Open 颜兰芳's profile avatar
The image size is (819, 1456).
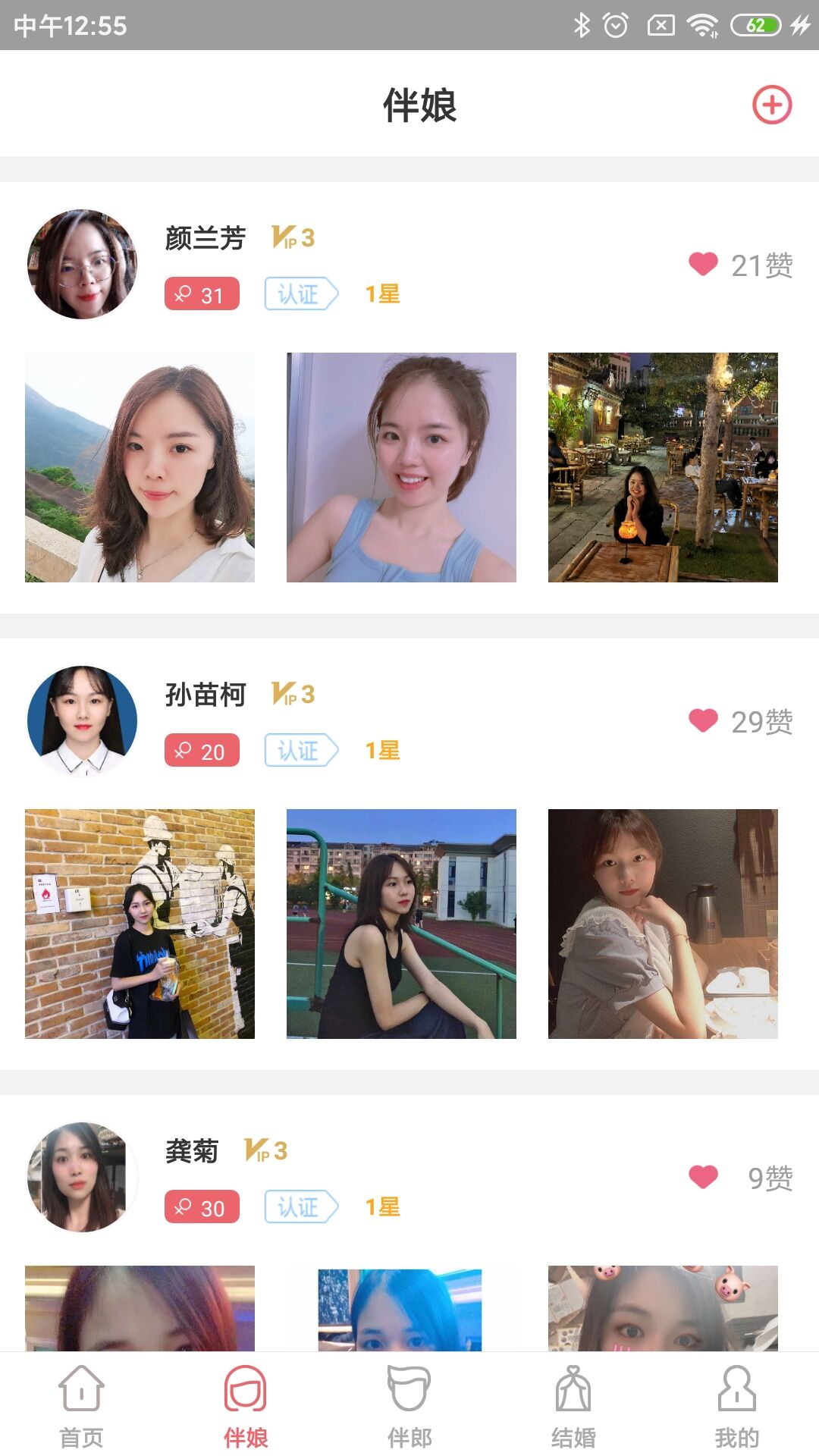tap(82, 264)
